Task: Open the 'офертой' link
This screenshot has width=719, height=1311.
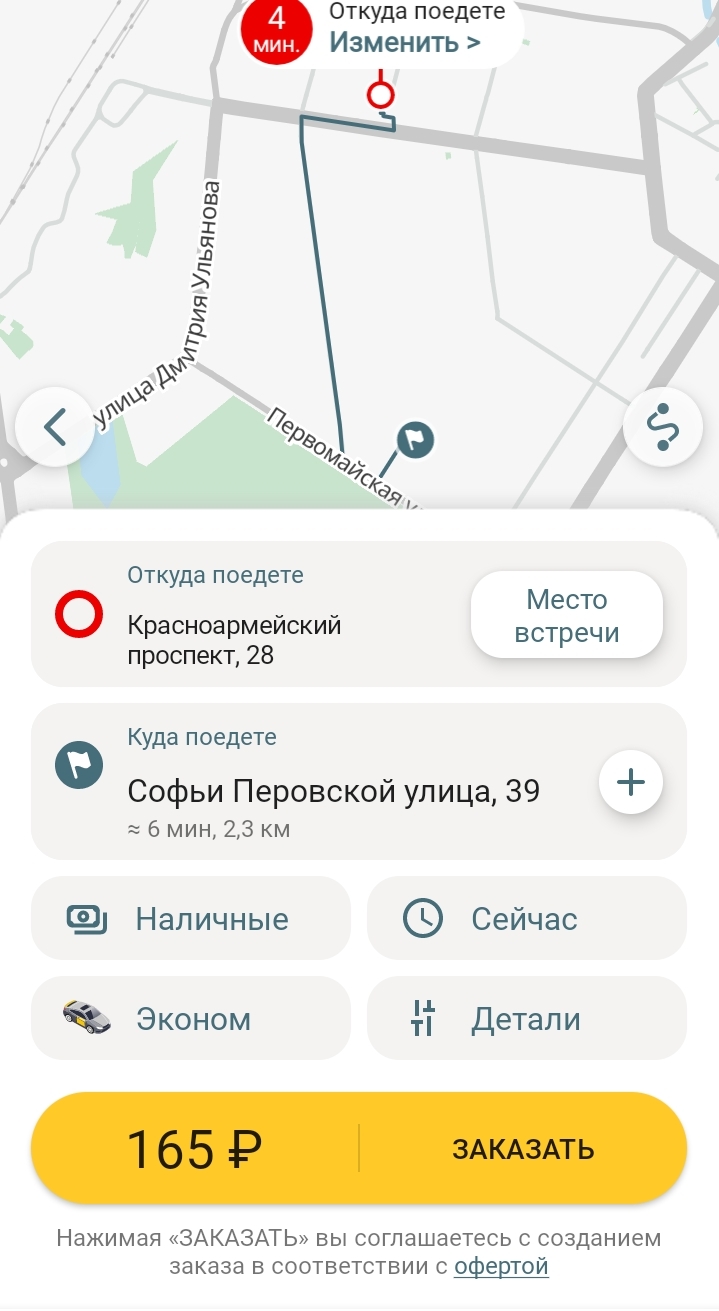Action: (501, 1266)
